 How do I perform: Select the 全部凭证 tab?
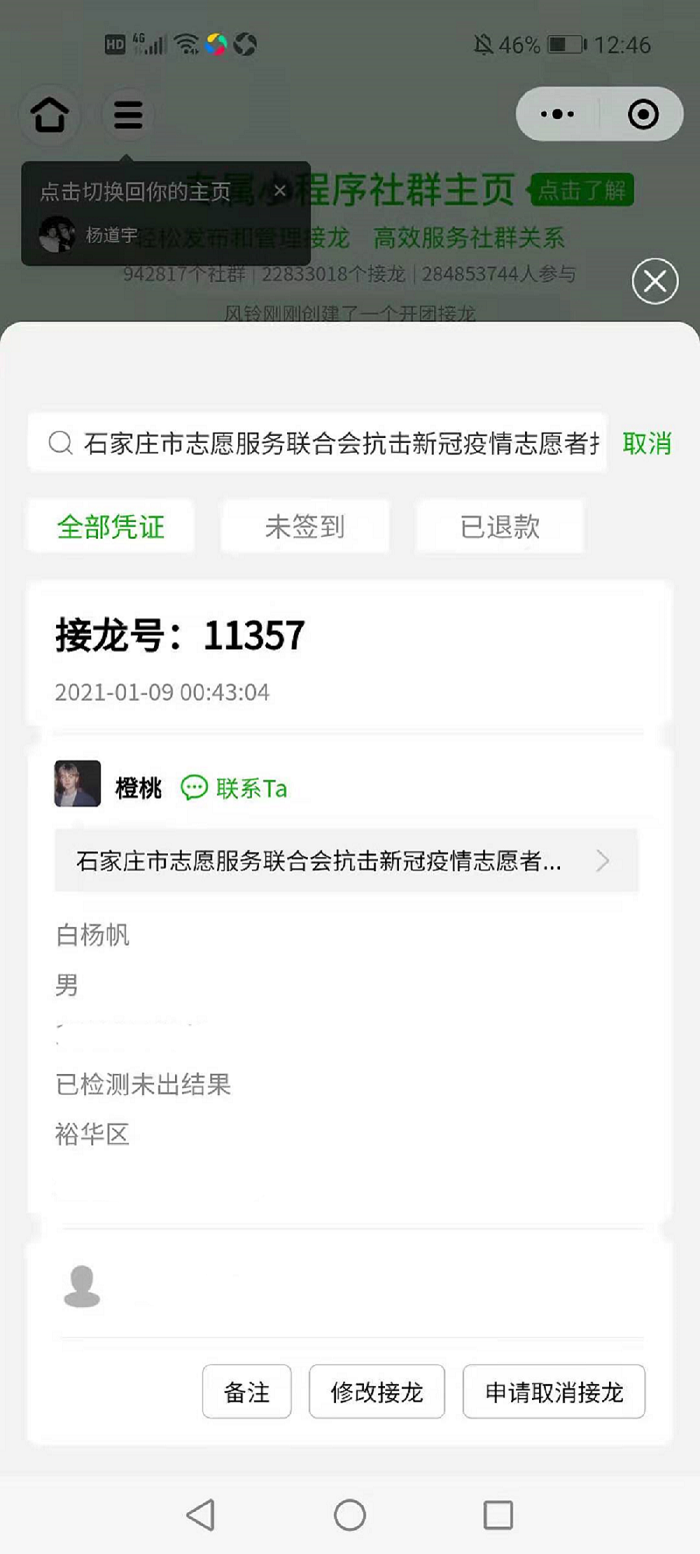(x=110, y=526)
